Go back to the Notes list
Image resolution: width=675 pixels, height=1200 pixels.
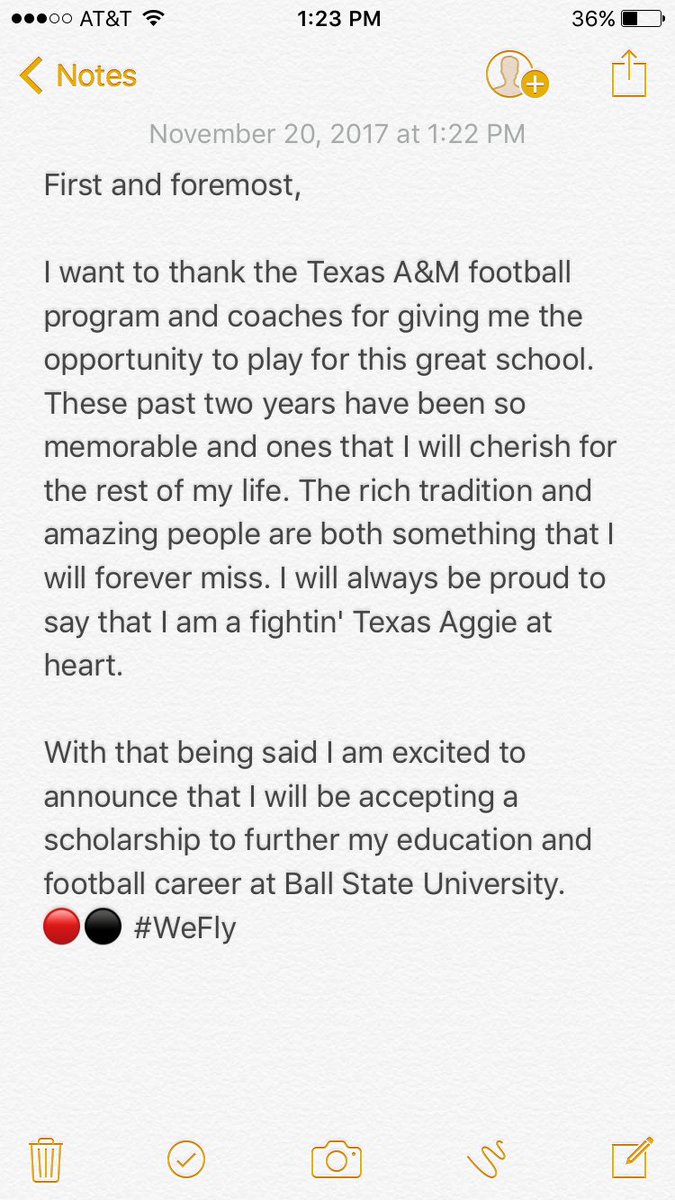pos(78,76)
